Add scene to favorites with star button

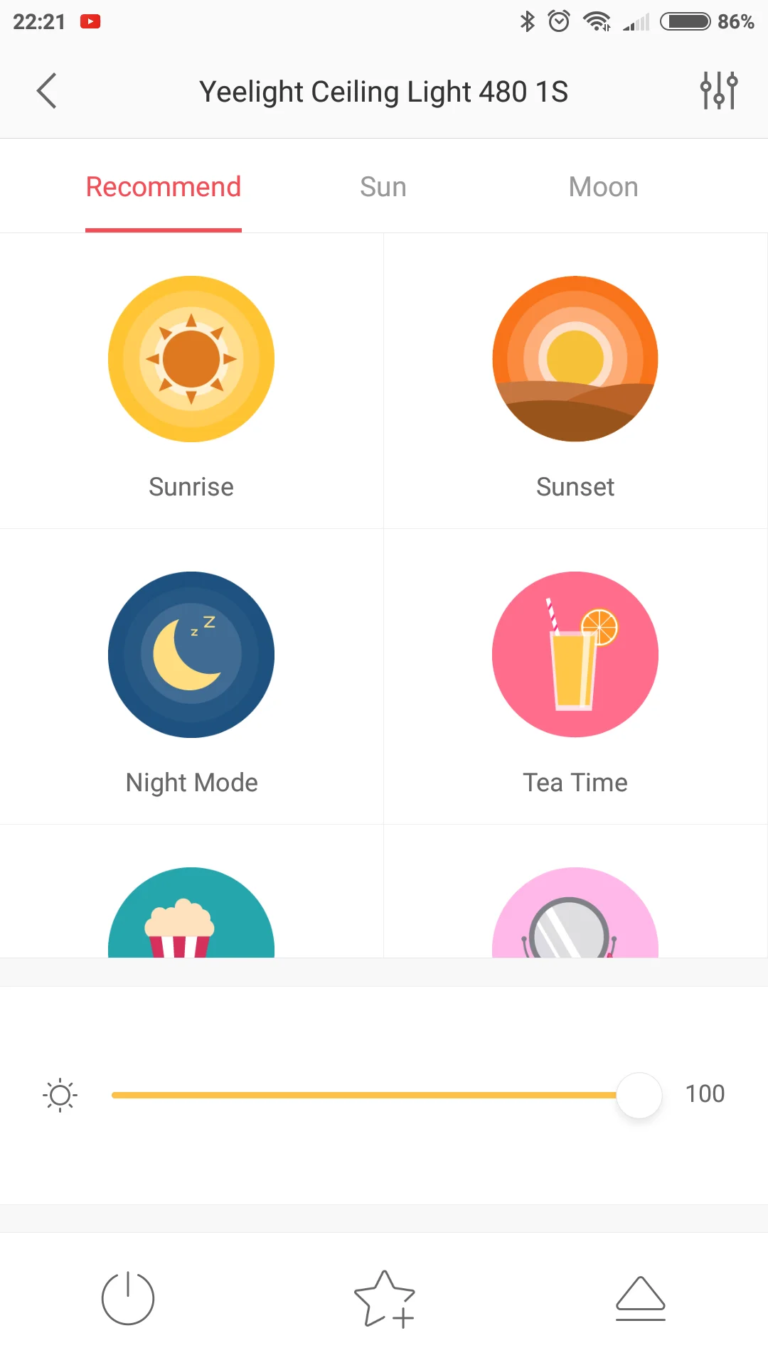click(x=384, y=1297)
